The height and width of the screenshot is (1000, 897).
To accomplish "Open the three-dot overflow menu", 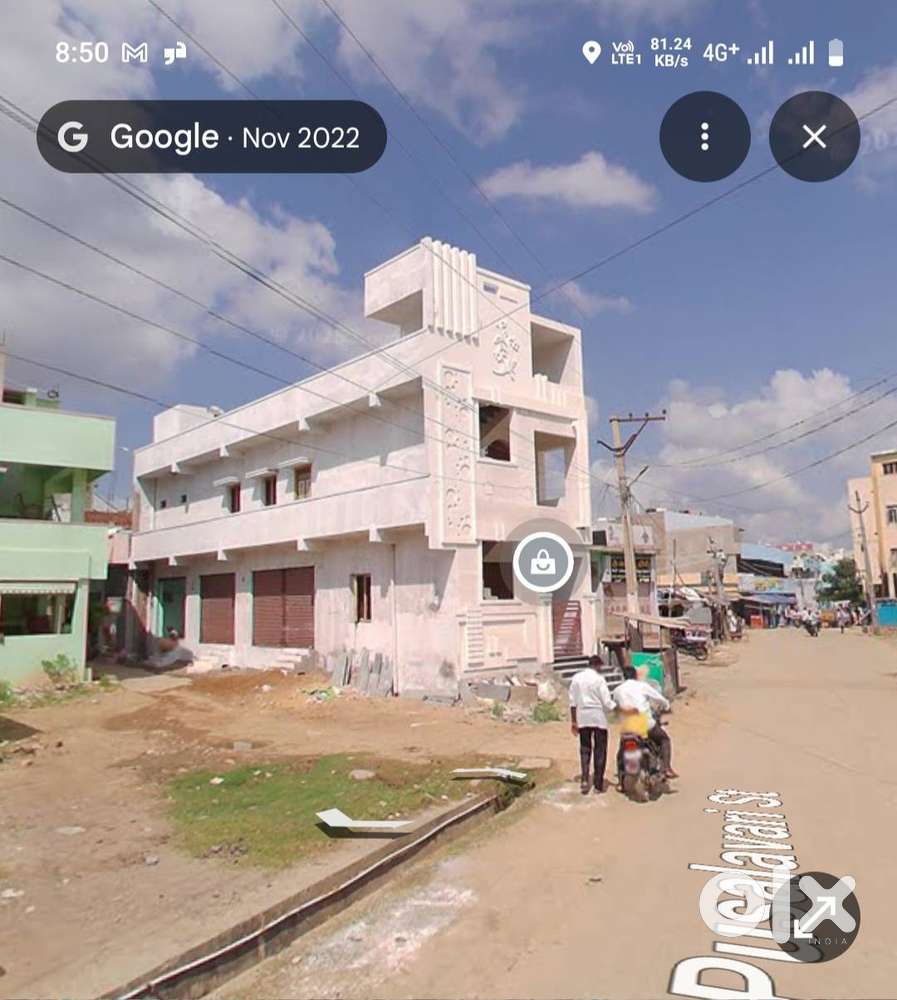I will (x=704, y=137).
